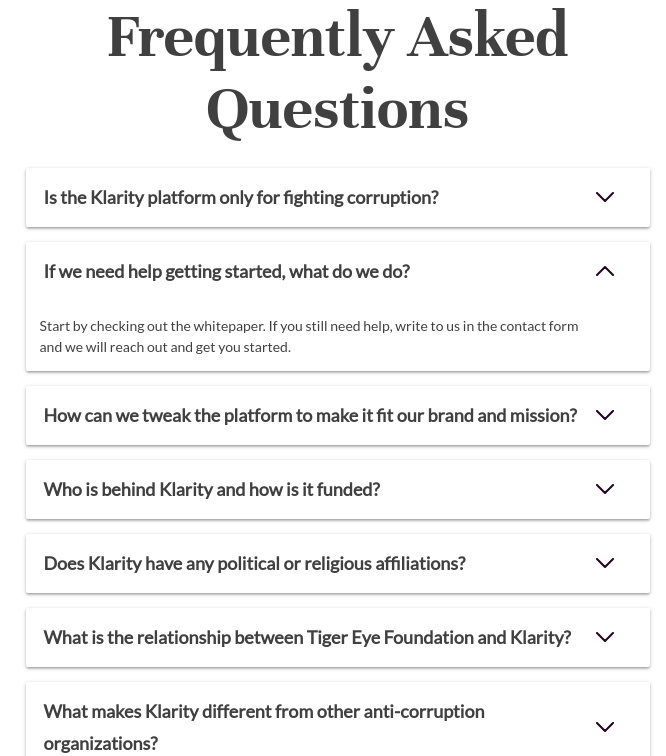
Task: Expand question about tweaking platform for brand
Action: pyautogui.click(x=604, y=415)
